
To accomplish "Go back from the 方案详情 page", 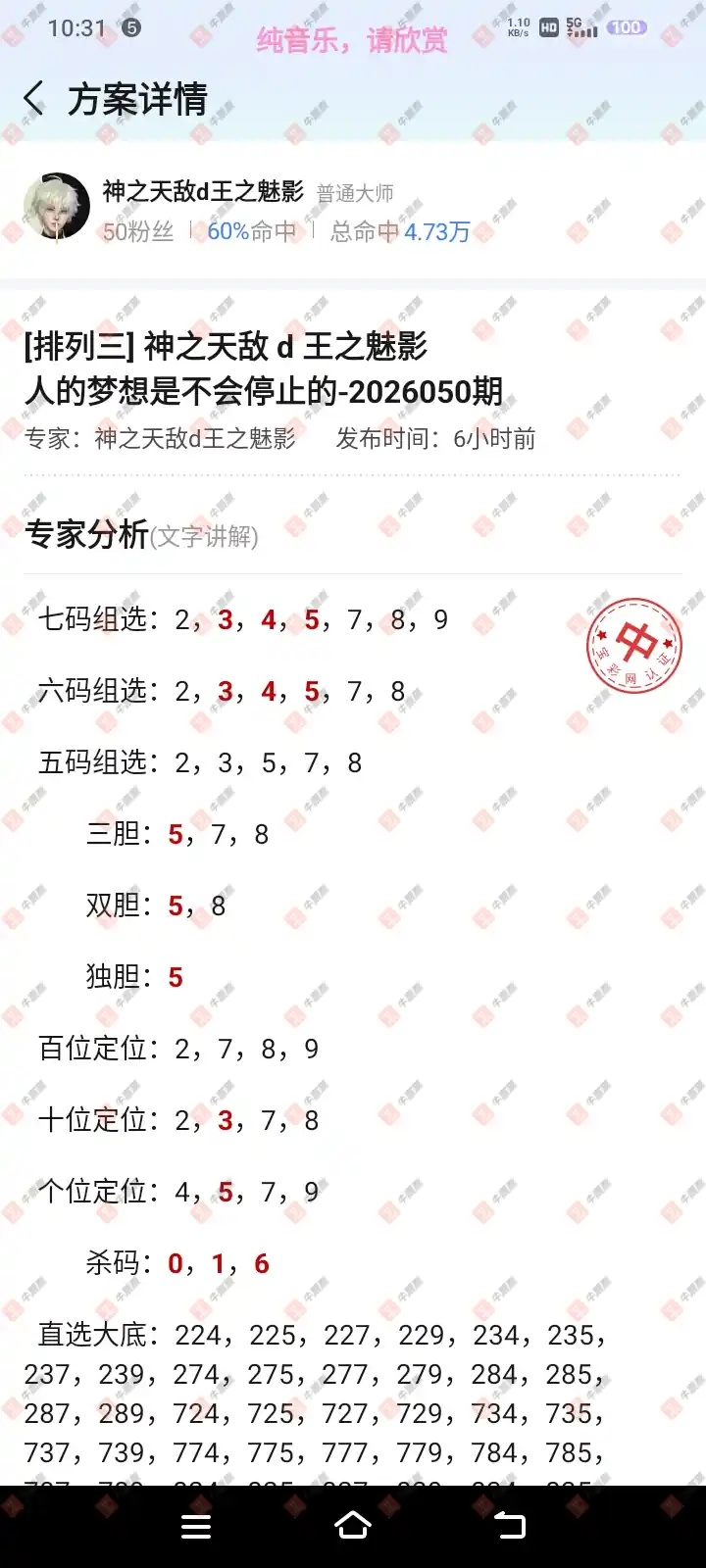I will pos(34,99).
